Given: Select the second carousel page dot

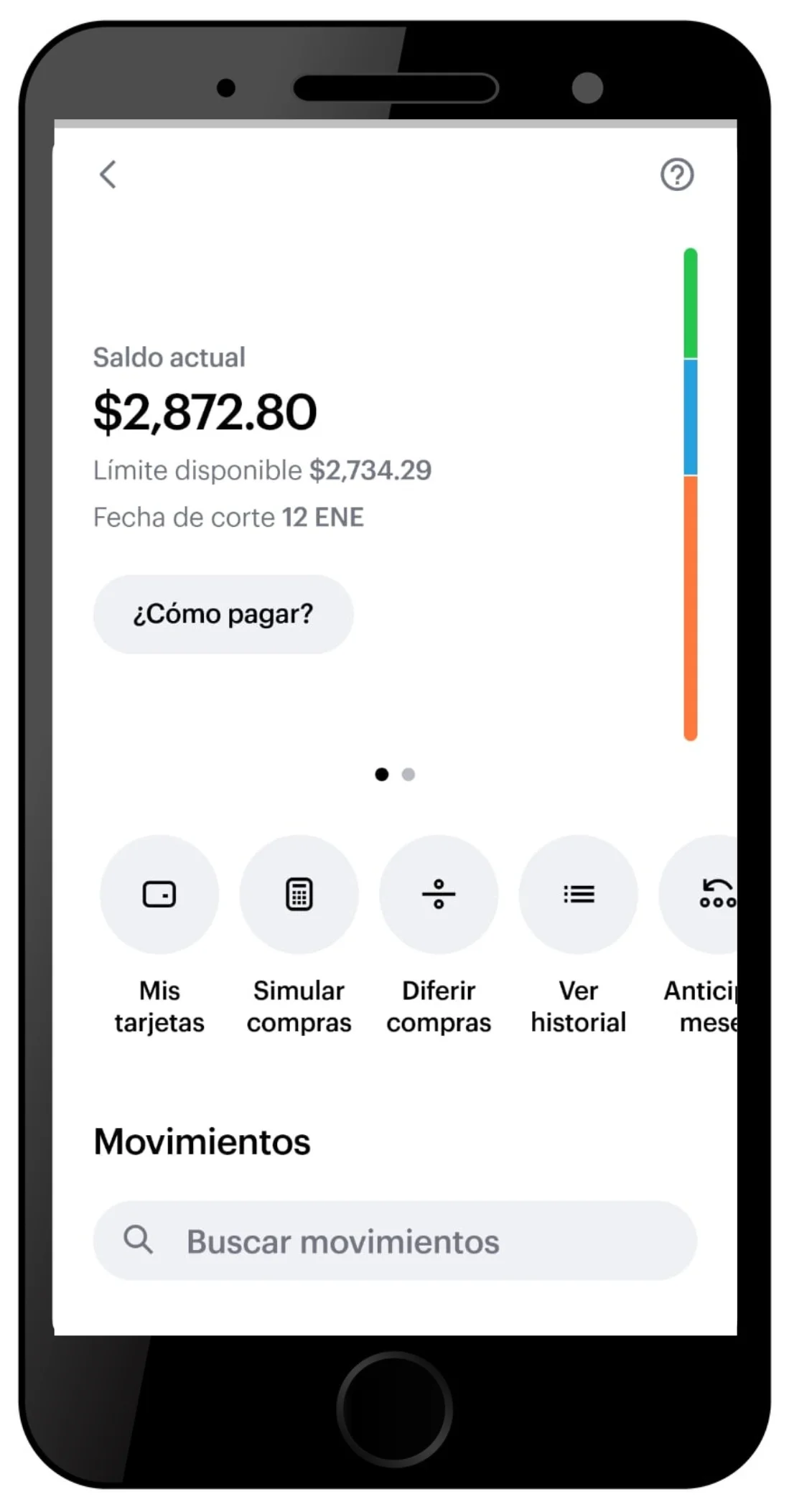Looking at the screenshot, I should [408, 774].
